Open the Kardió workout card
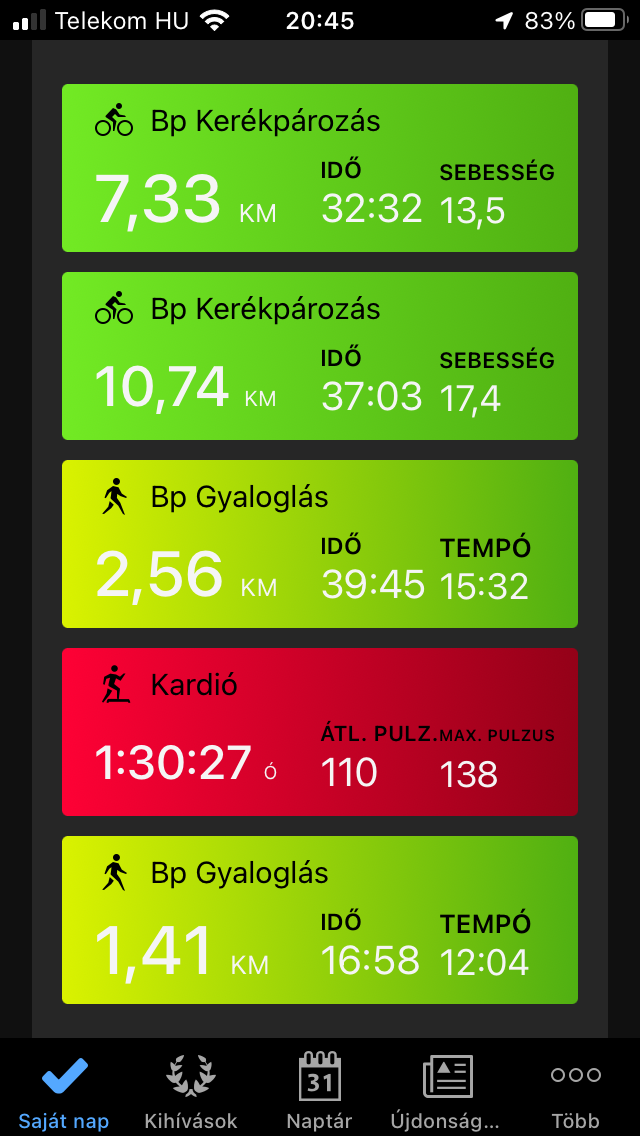Viewport: 640px width, 1136px height. click(x=320, y=732)
